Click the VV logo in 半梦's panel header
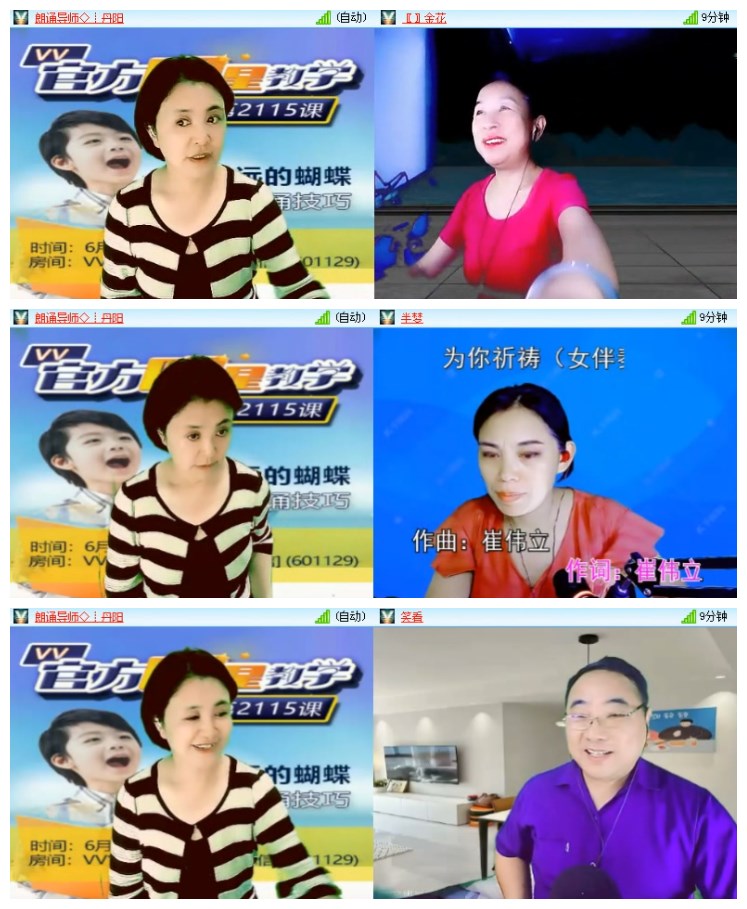 [x=386, y=318]
